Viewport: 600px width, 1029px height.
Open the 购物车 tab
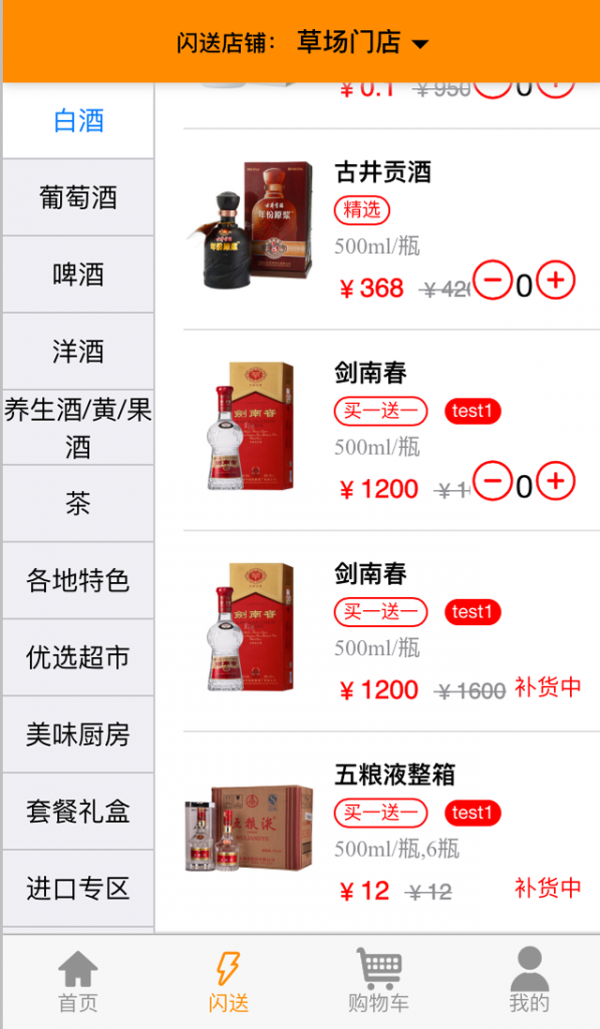(x=378, y=982)
